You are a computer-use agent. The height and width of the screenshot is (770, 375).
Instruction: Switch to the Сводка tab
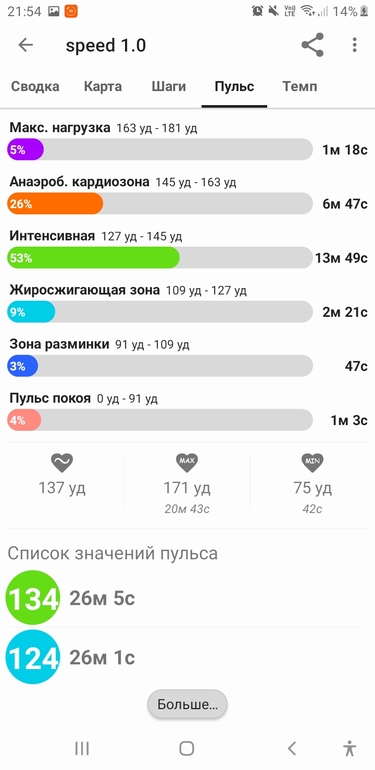point(35,87)
